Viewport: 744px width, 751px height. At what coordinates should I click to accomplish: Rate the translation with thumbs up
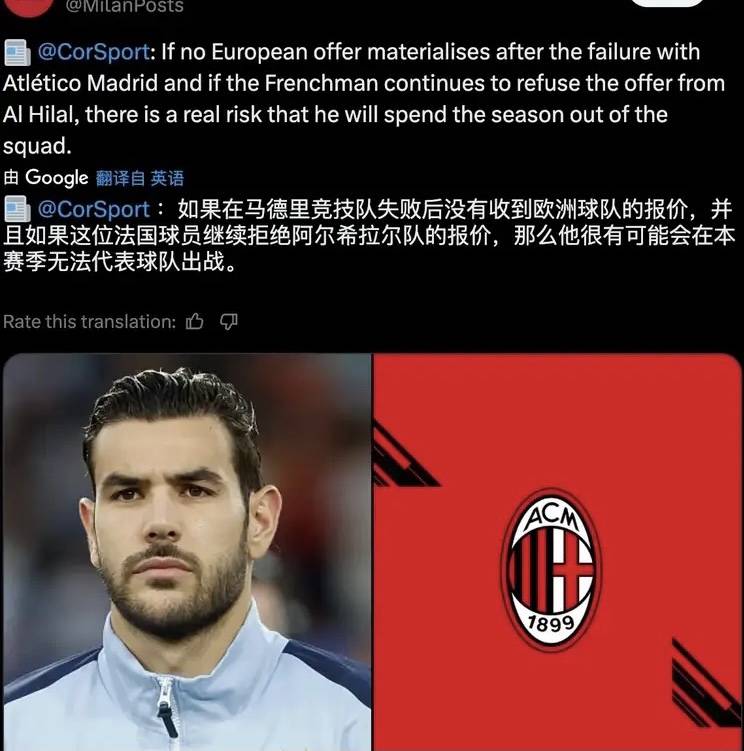(x=195, y=321)
